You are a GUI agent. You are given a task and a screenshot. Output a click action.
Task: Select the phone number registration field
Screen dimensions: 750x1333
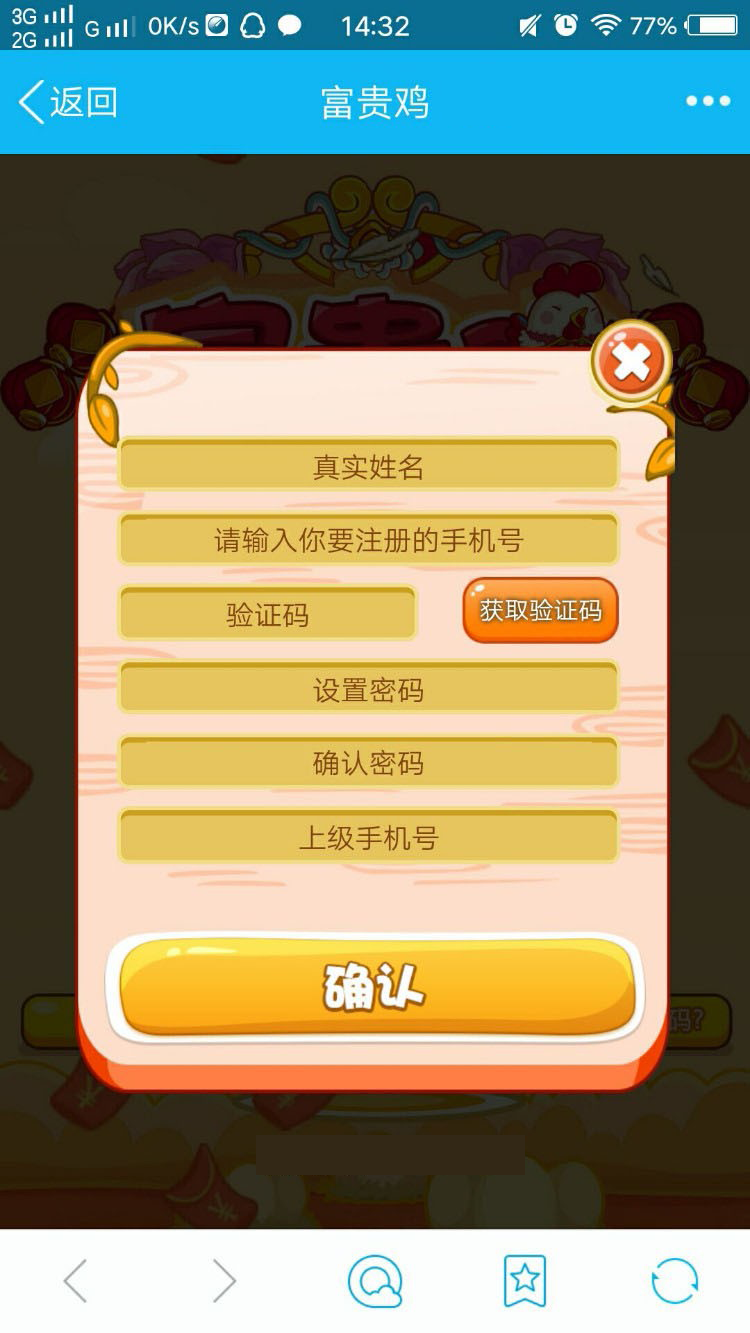[368, 540]
